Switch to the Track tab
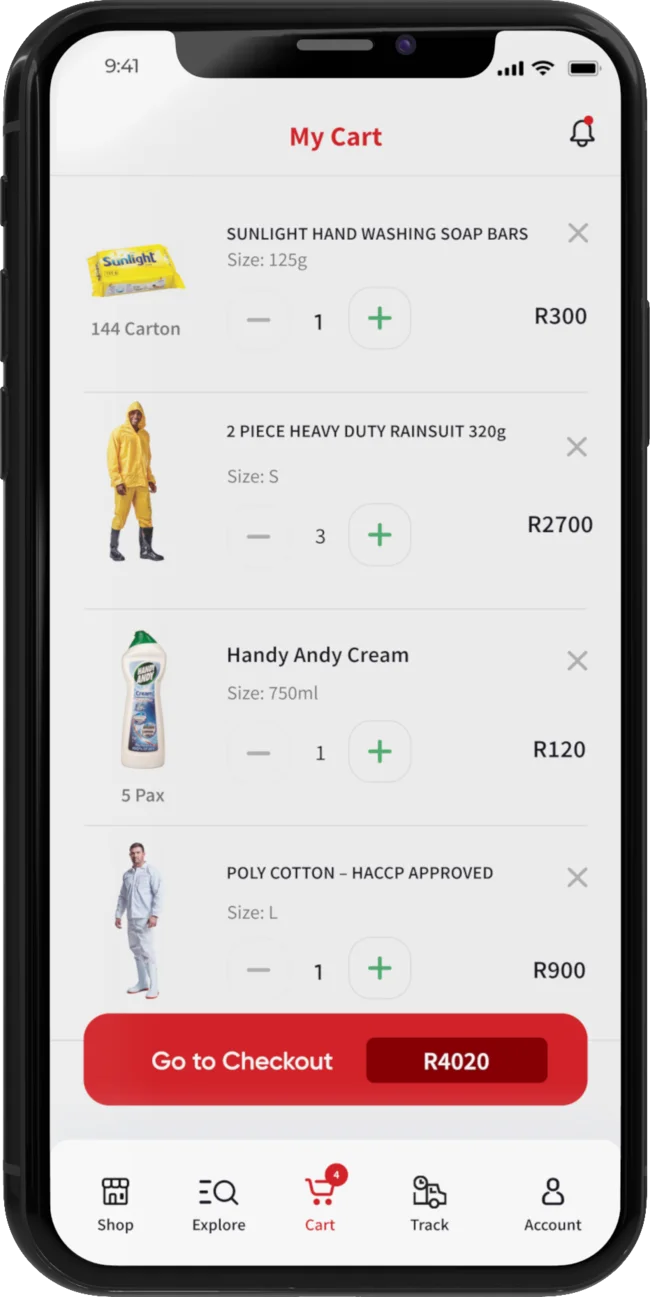The image size is (650, 1297). pos(429,1204)
